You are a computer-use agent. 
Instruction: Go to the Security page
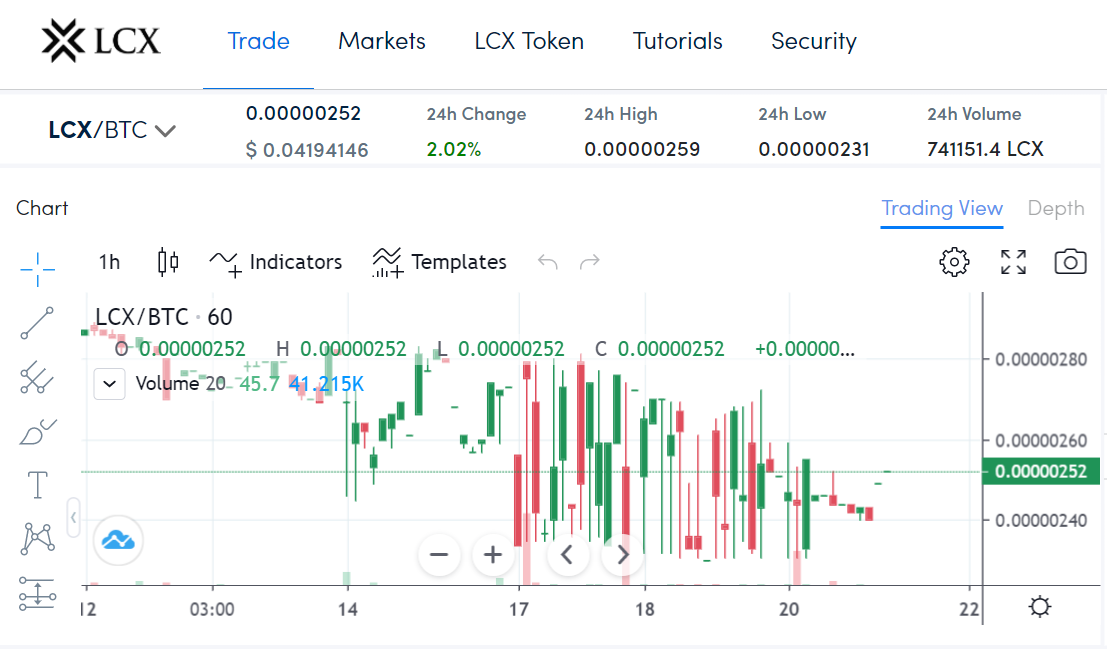click(x=813, y=41)
